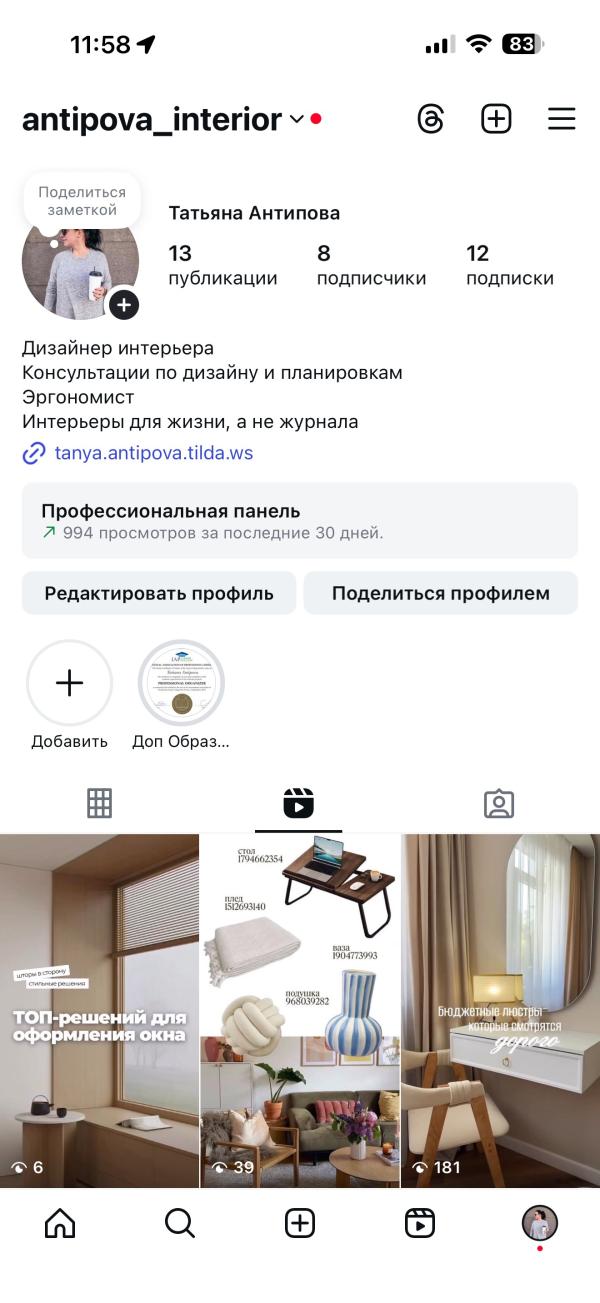Open the hamburger menu
This screenshot has height=1303, width=600.
[562, 119]
